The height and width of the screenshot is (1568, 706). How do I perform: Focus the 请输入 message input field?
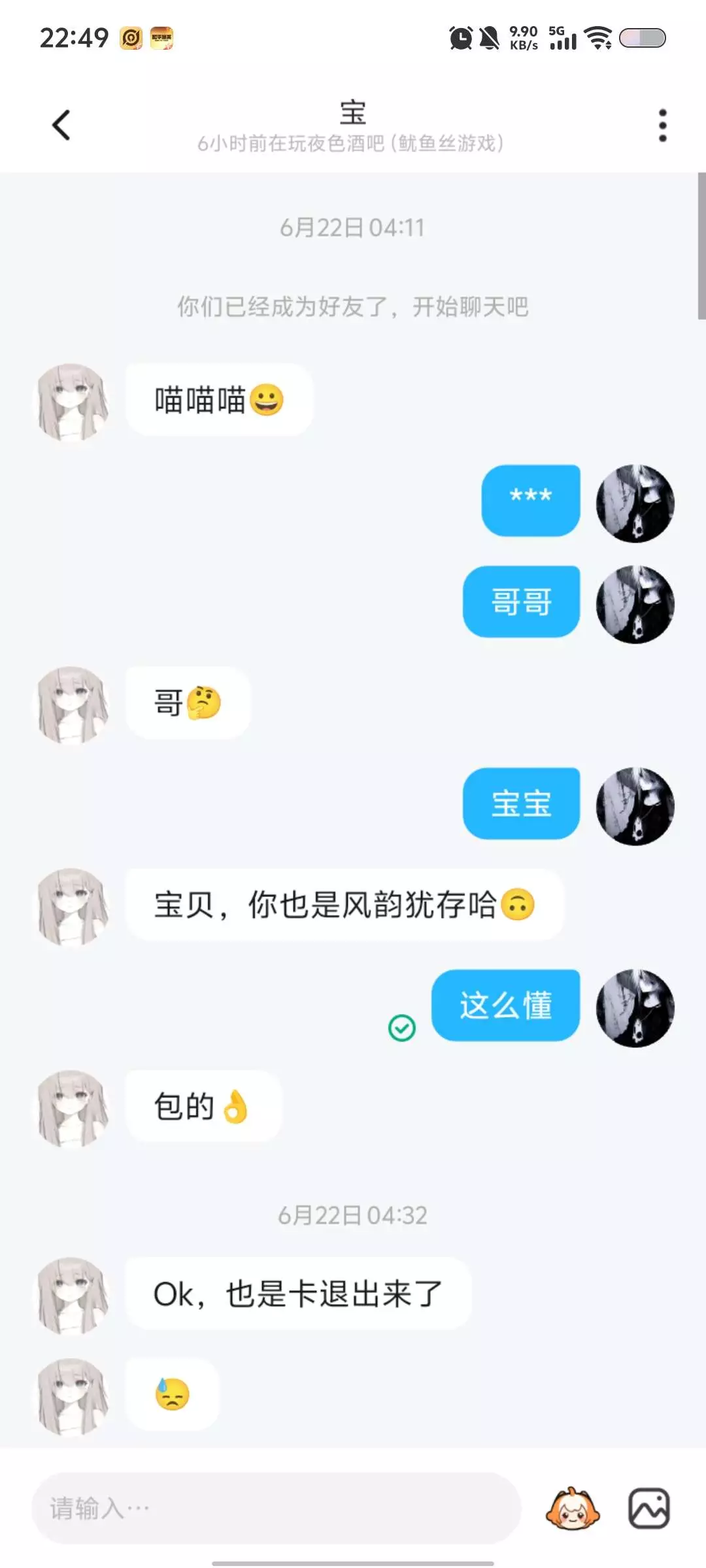pos(277,1509)
